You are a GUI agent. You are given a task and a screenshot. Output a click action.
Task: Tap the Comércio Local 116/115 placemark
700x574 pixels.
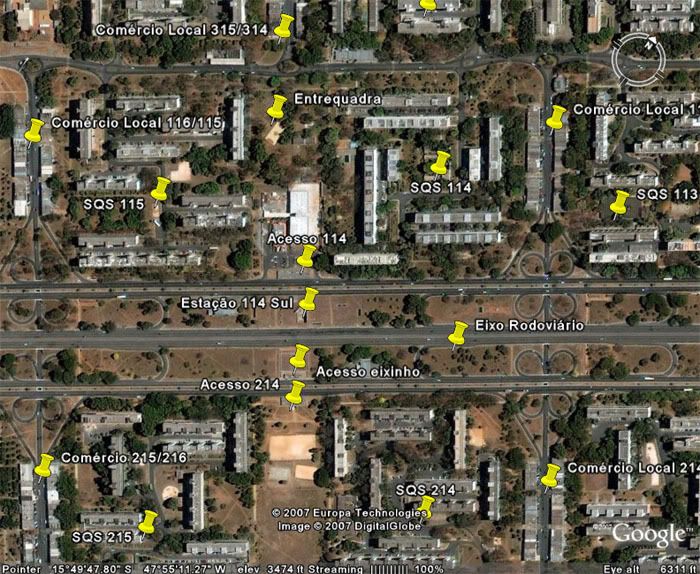35,129
